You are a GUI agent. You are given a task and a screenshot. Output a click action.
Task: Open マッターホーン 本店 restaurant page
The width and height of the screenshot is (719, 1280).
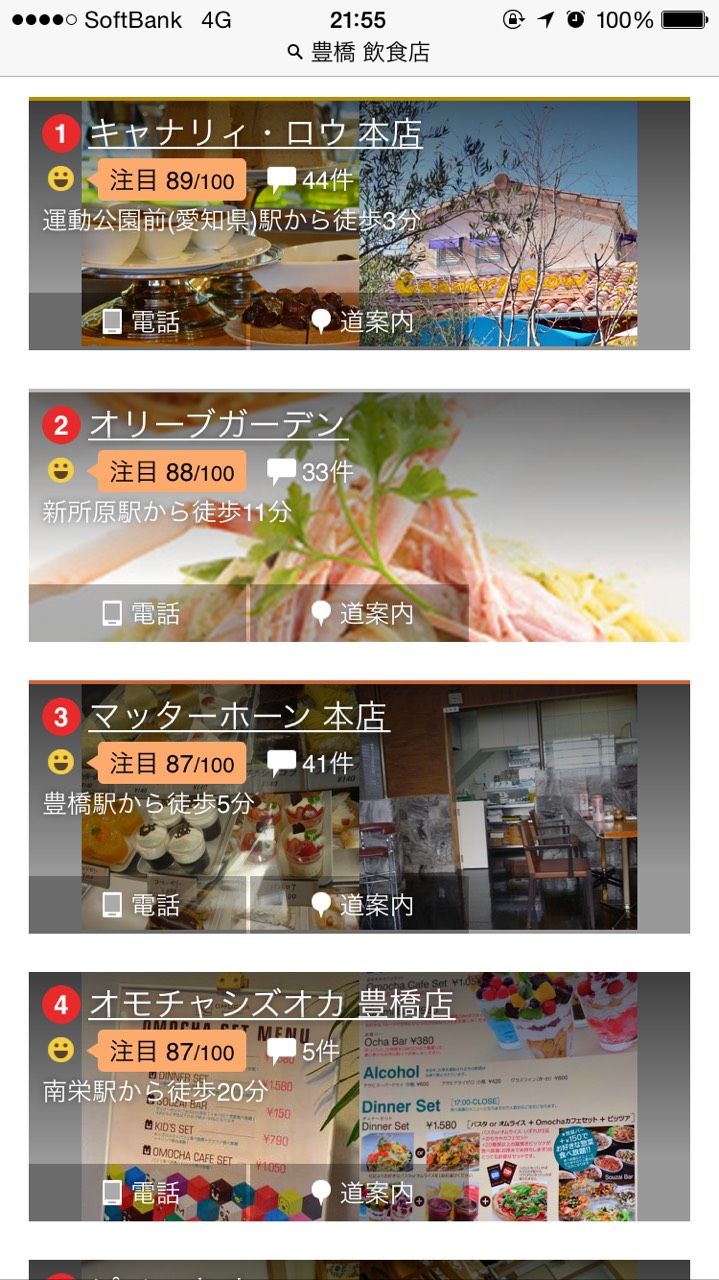click(x=239, y=717)
